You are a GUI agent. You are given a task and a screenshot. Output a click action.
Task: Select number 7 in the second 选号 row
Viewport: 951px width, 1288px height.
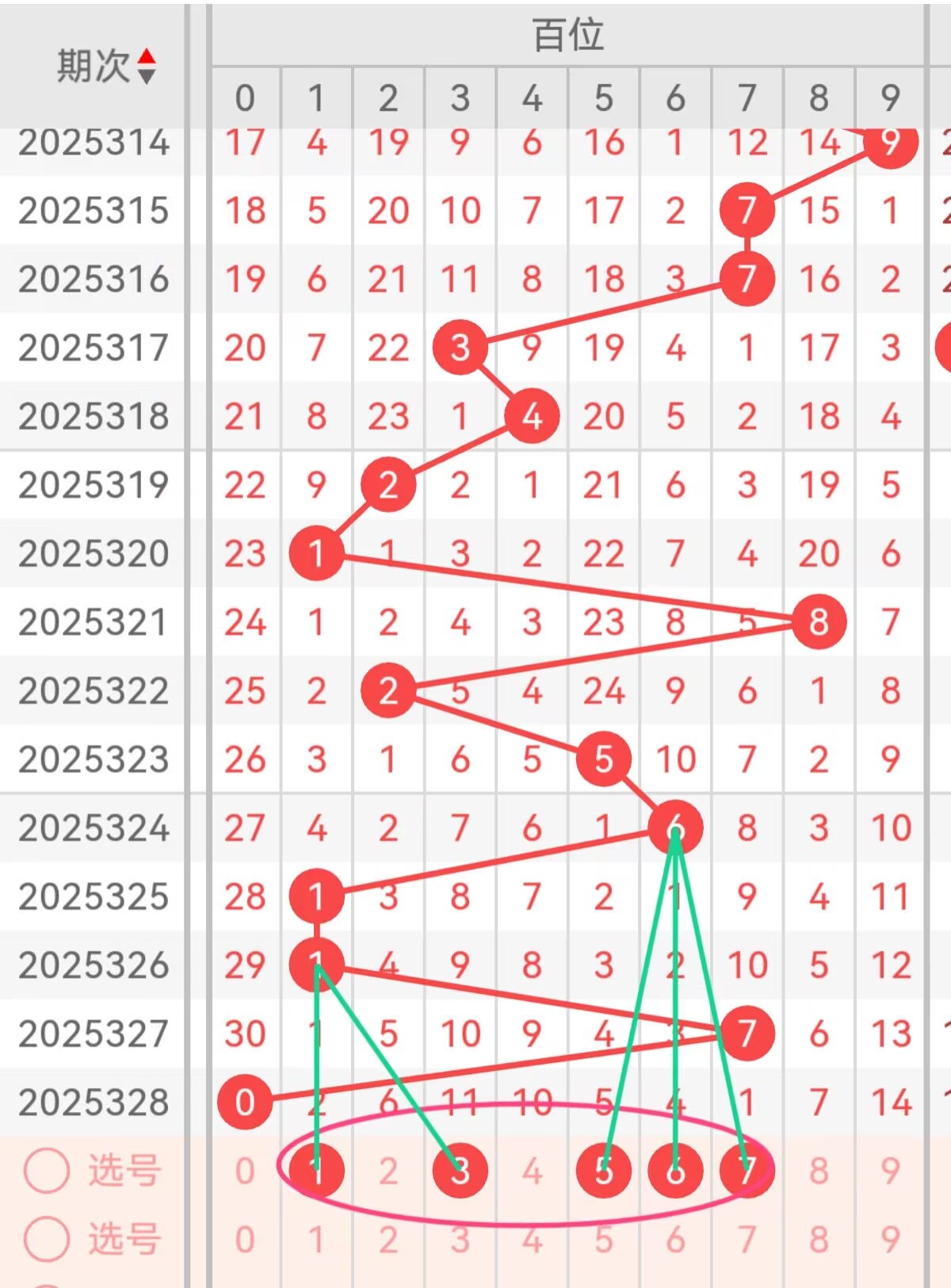tap(747, 1240)
